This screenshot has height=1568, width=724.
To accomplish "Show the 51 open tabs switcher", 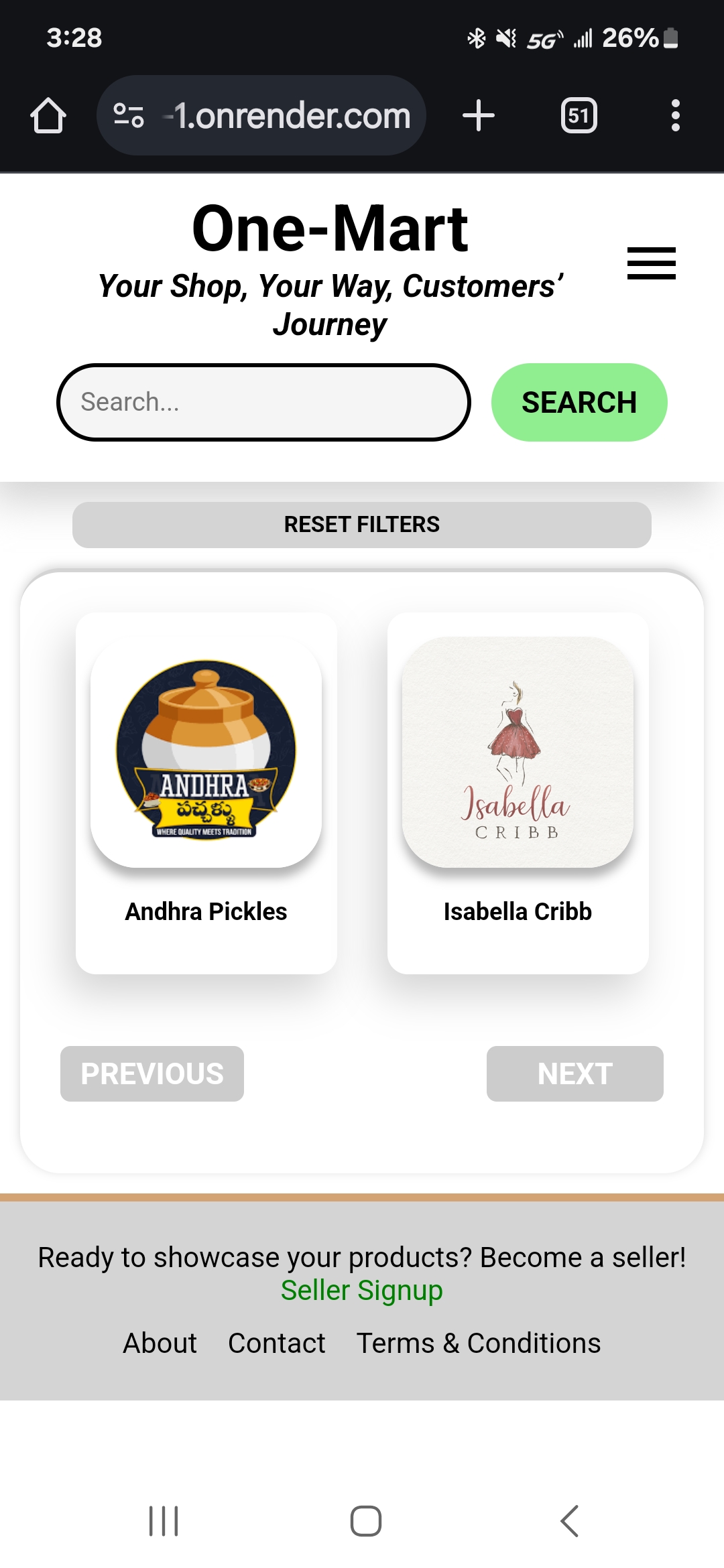I will [x=579, y=115].
